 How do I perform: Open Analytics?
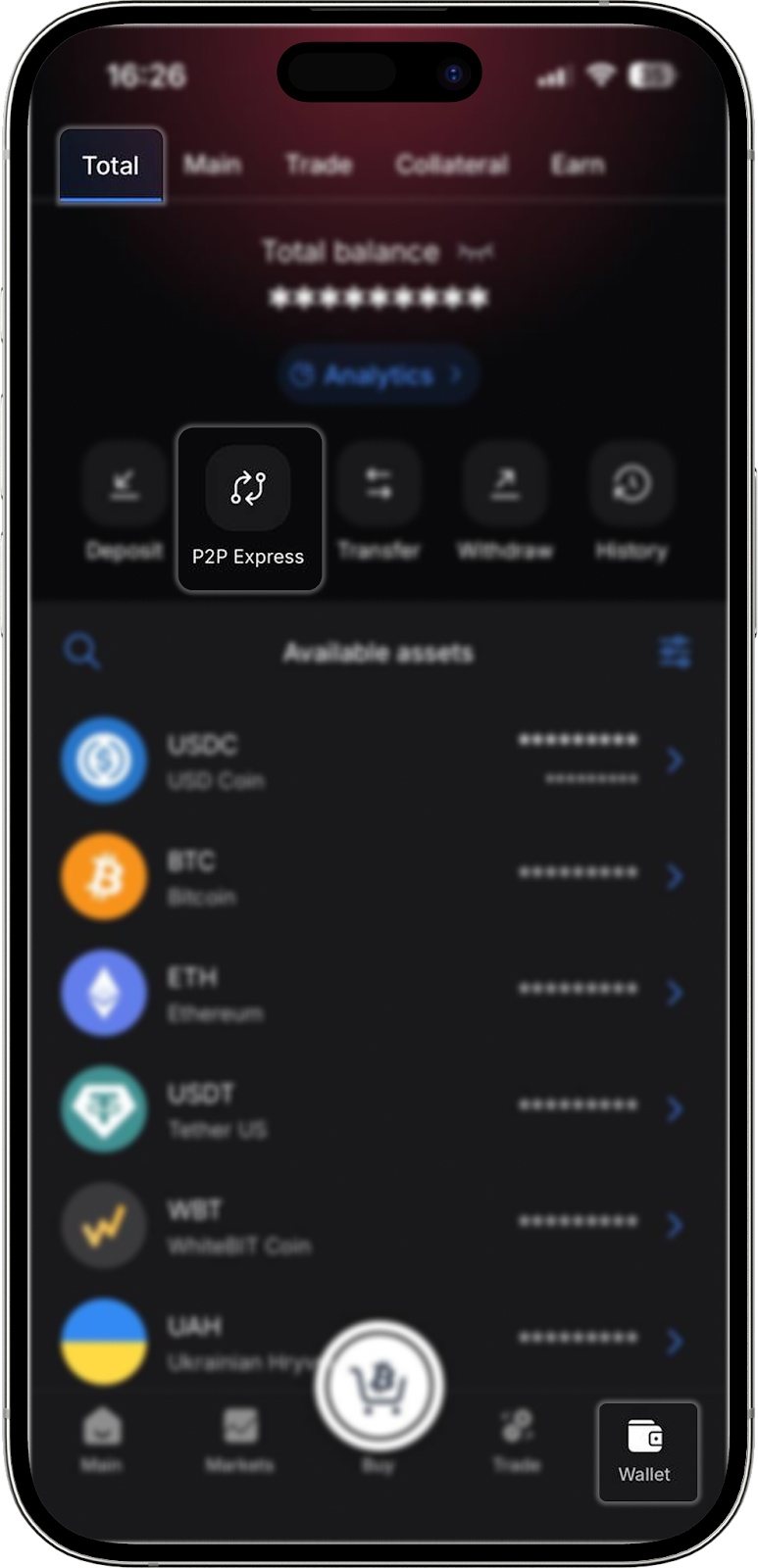[x=378, y=374]
